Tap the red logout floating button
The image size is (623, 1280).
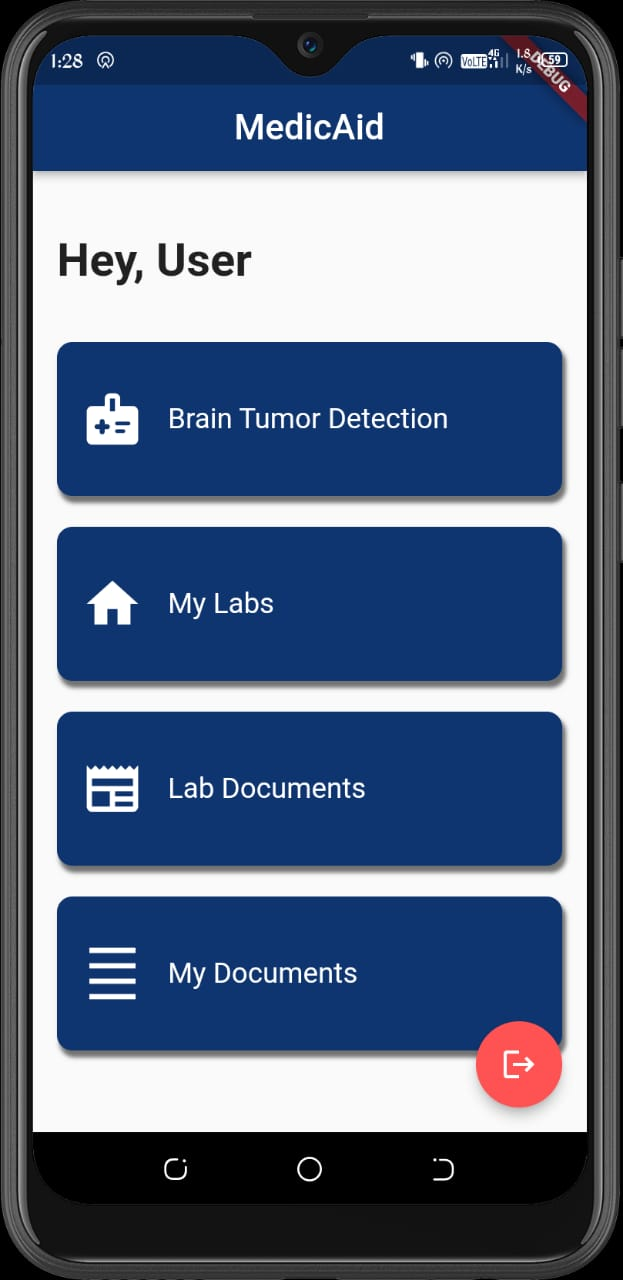519,1064
